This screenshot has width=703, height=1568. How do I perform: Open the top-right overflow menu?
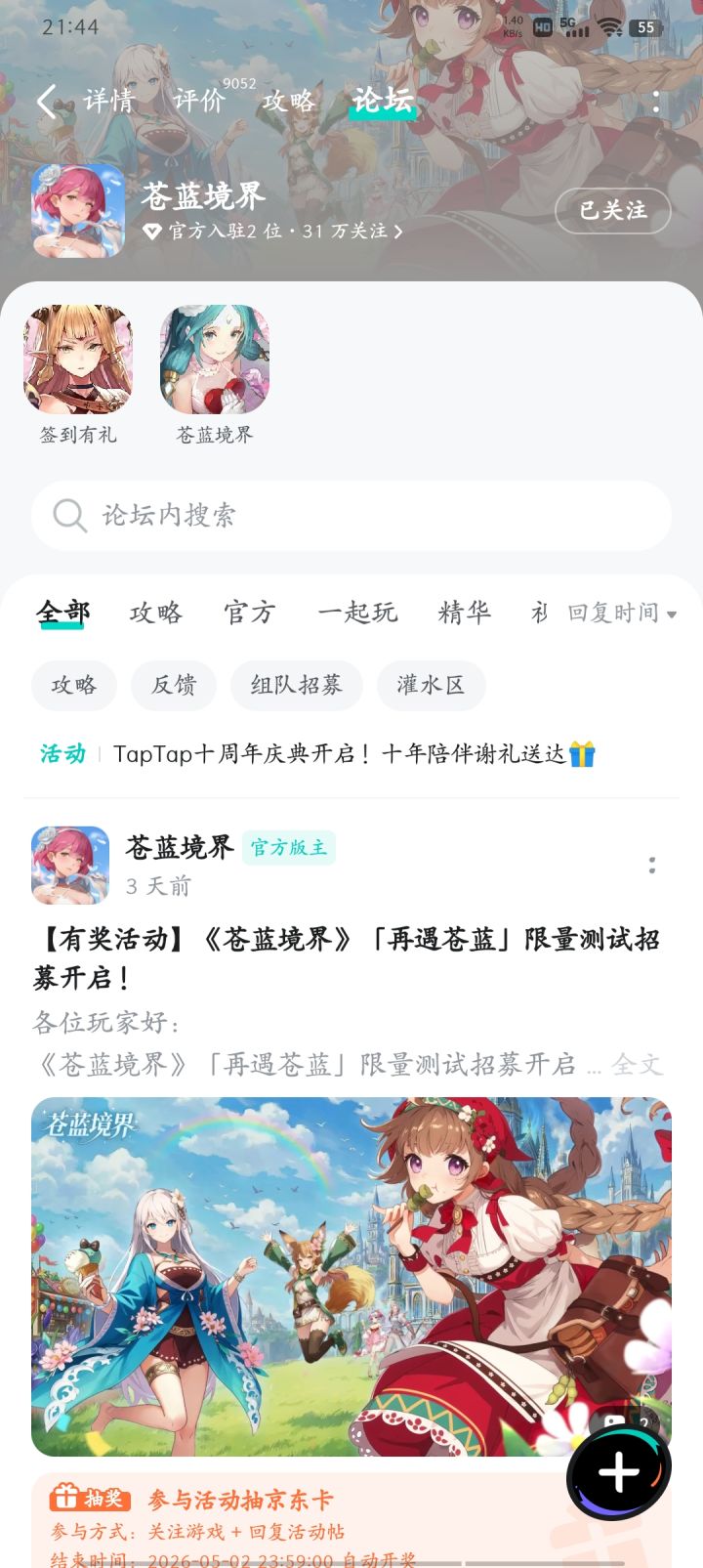tap(656, 102)
